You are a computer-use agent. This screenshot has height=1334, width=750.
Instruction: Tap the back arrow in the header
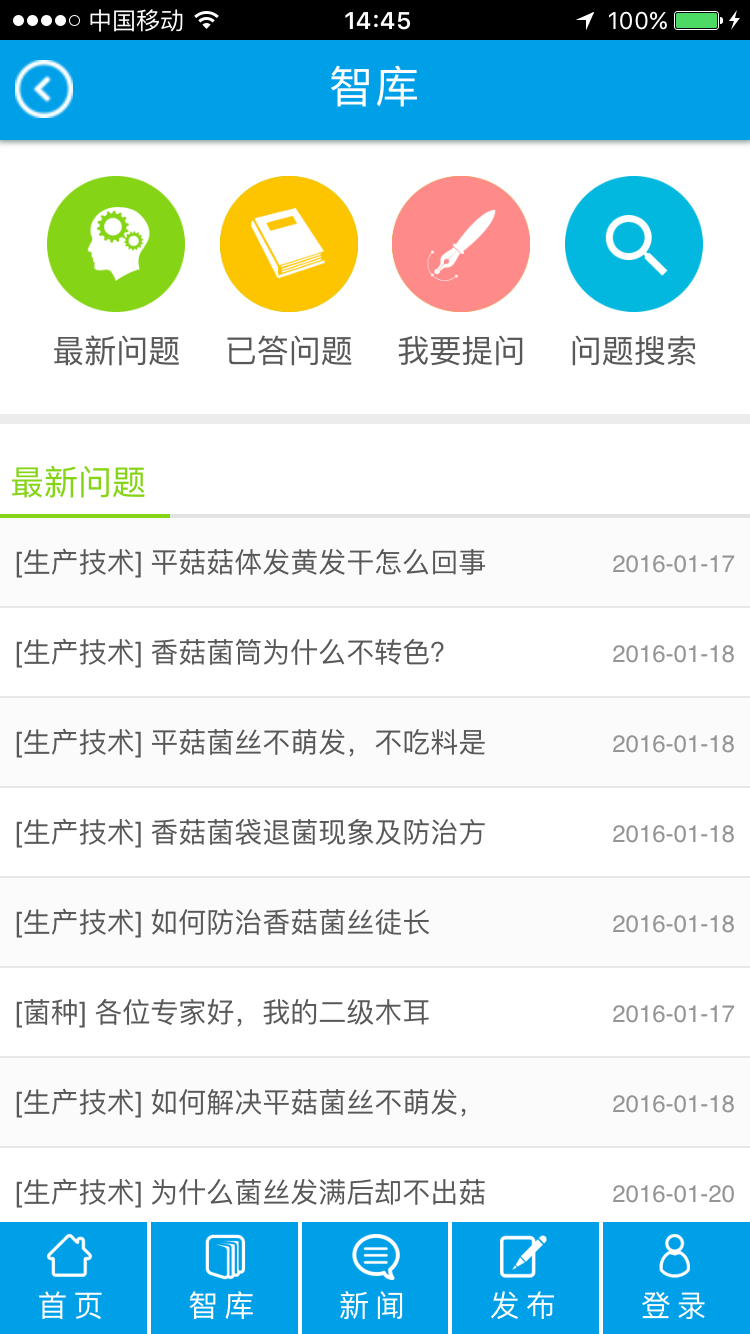43,88
